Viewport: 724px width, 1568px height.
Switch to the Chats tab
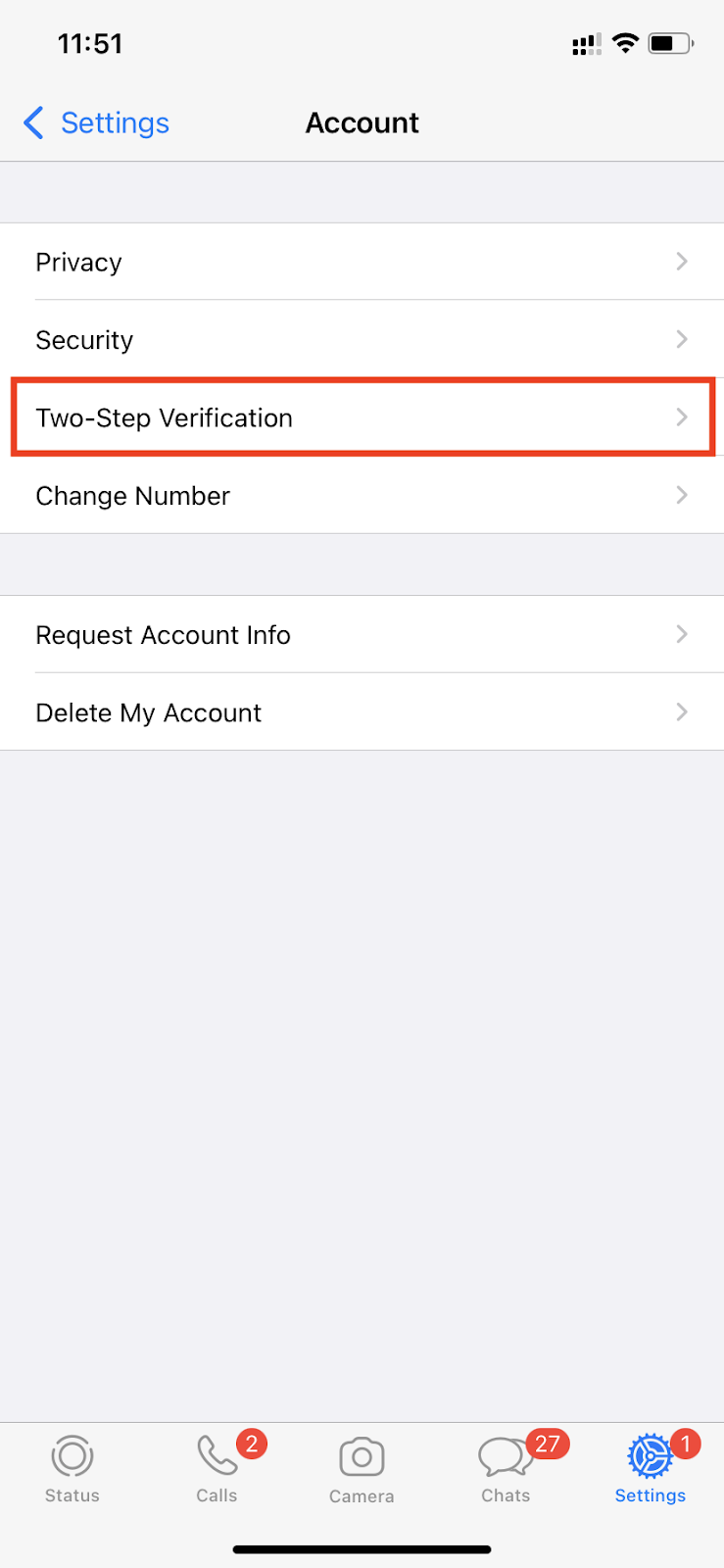point(507,1468)
